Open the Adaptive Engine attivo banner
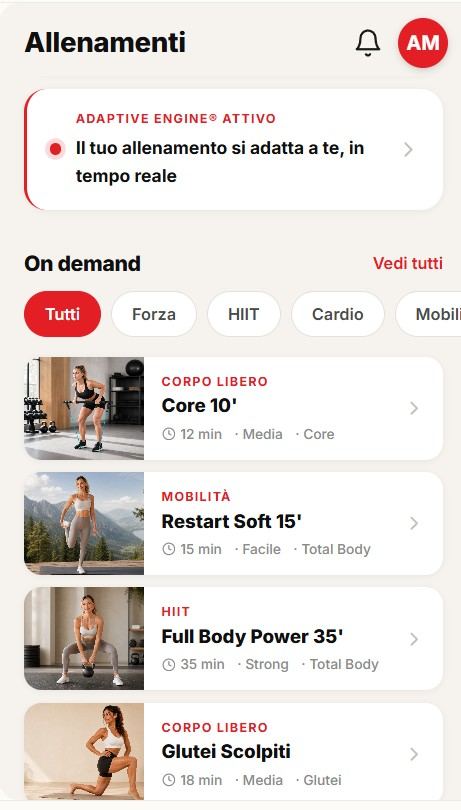Viewport: 461px width, 810px height. (x=234, y=149)
